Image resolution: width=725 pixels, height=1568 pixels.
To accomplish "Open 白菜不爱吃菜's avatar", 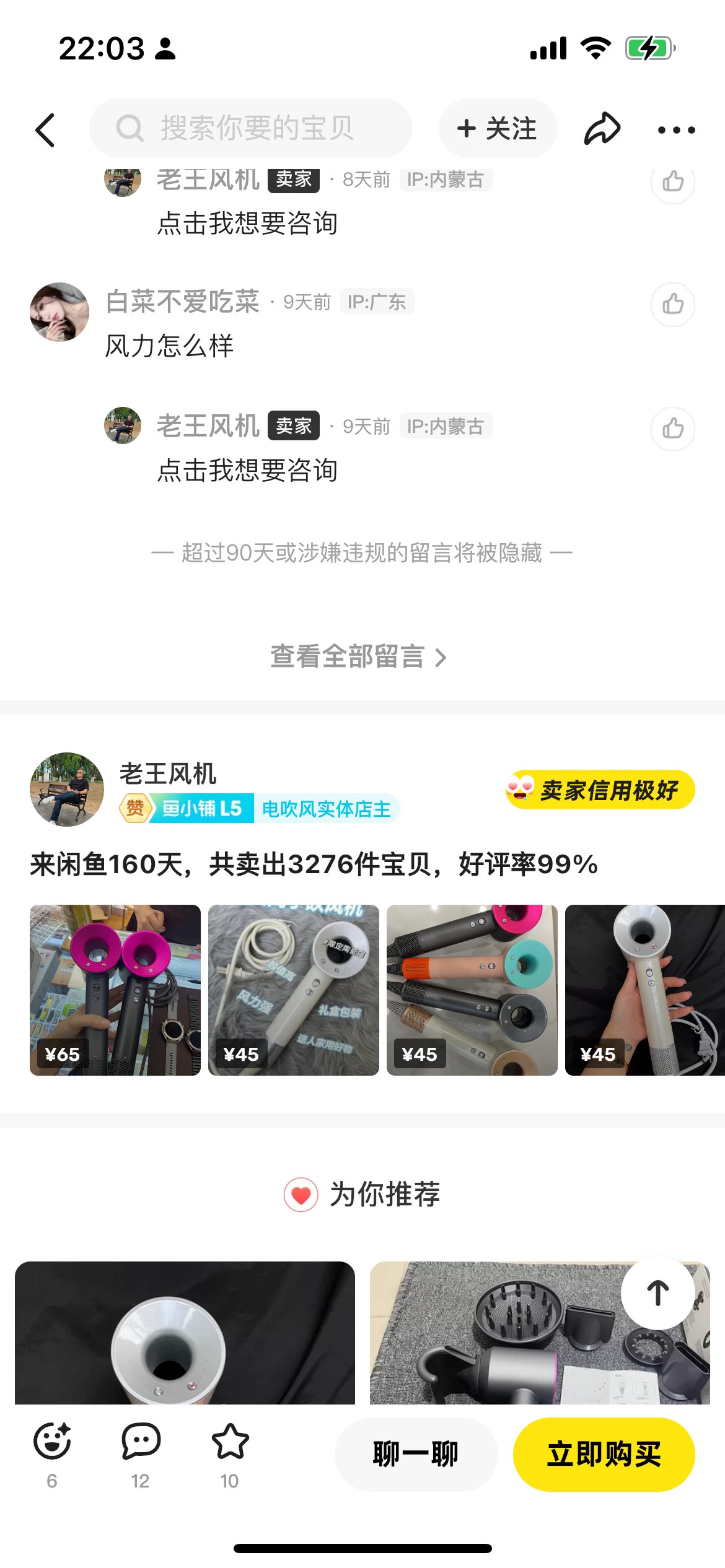I will (x=59, y=312).
